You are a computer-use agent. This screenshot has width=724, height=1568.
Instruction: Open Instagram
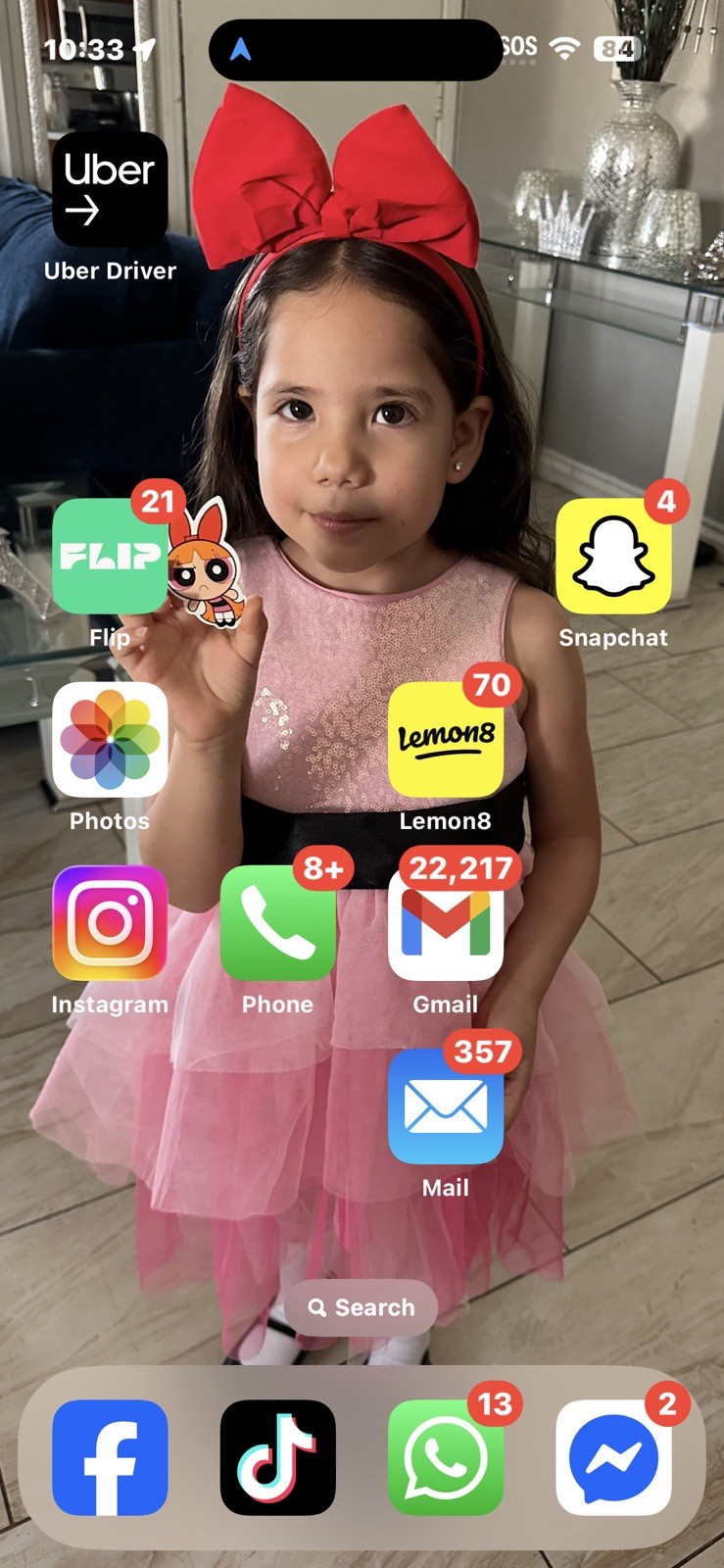point(110,923)
